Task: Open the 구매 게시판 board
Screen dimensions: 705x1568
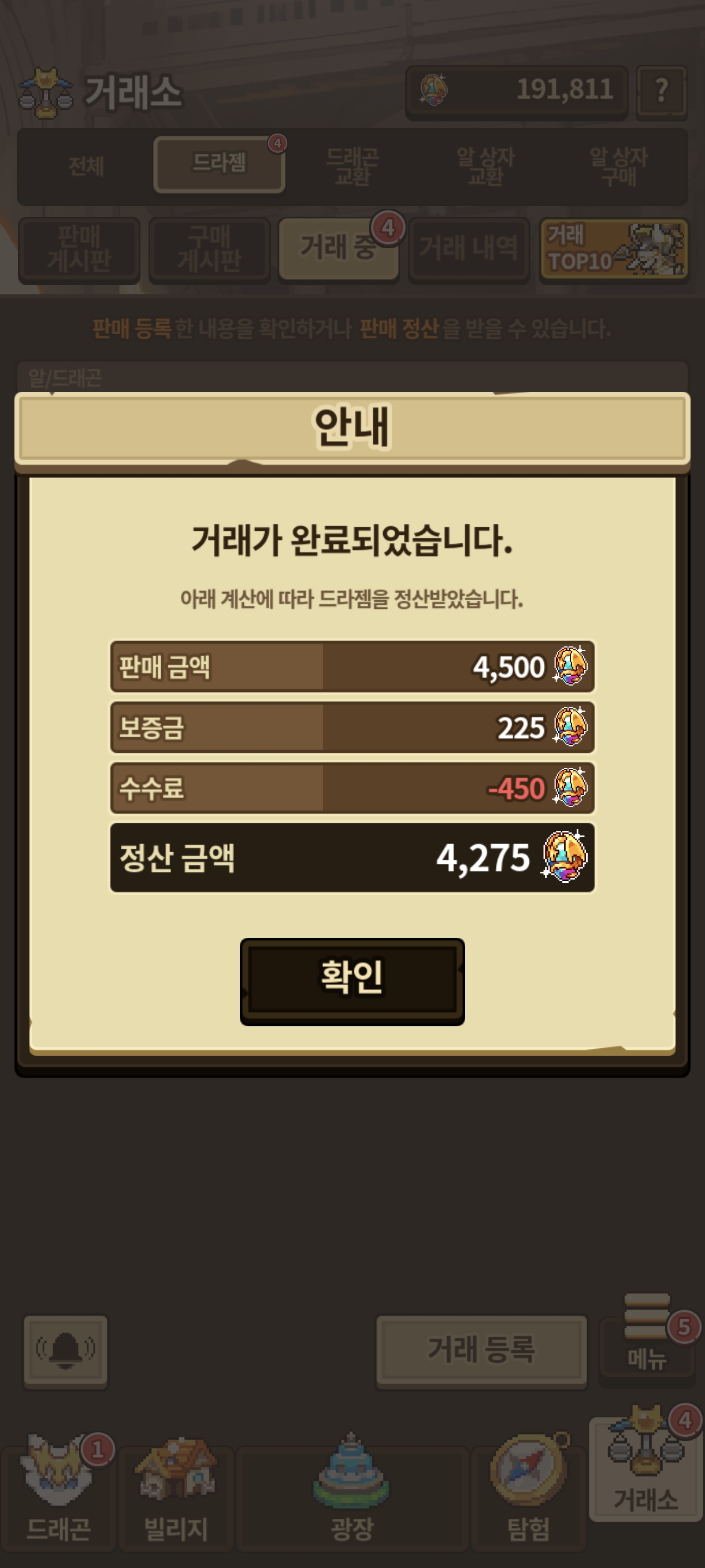Action: [x=209, y=250]
